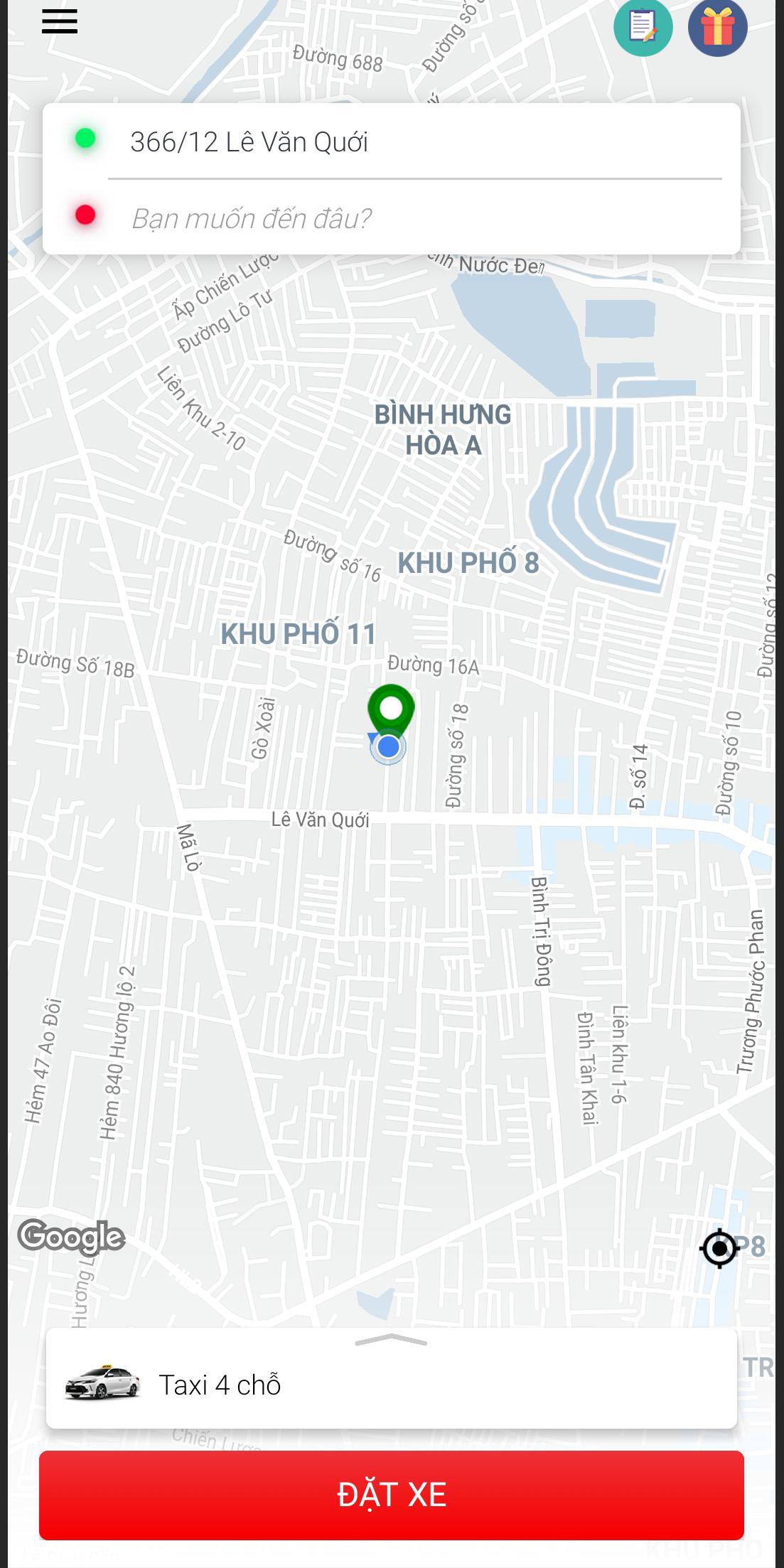Tap the green pickup pin on map
Image resolution: width=784 pixels, height=1568 pixels.
(x=391, y=711)
